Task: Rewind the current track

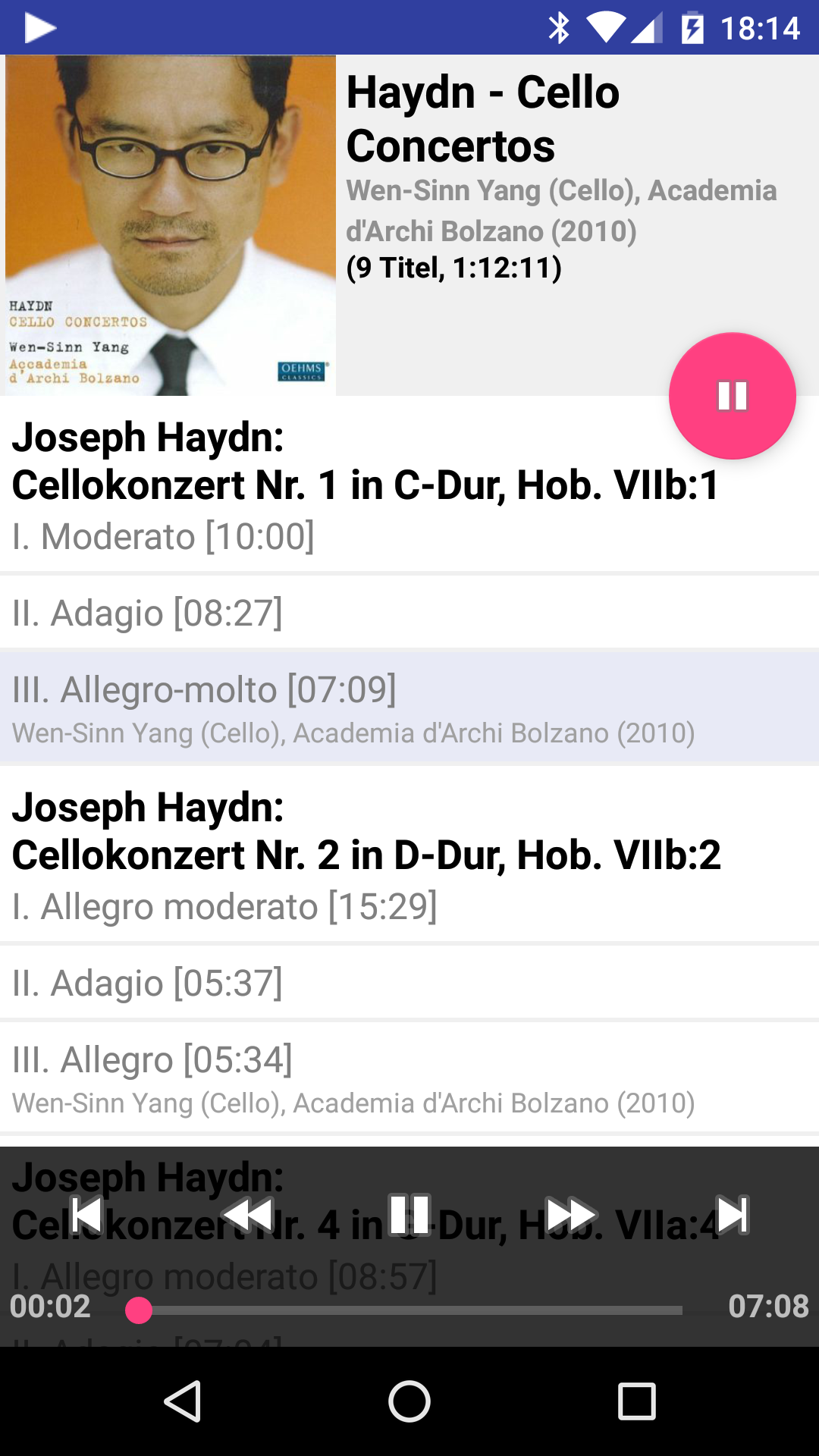Action: point(248,1215)
